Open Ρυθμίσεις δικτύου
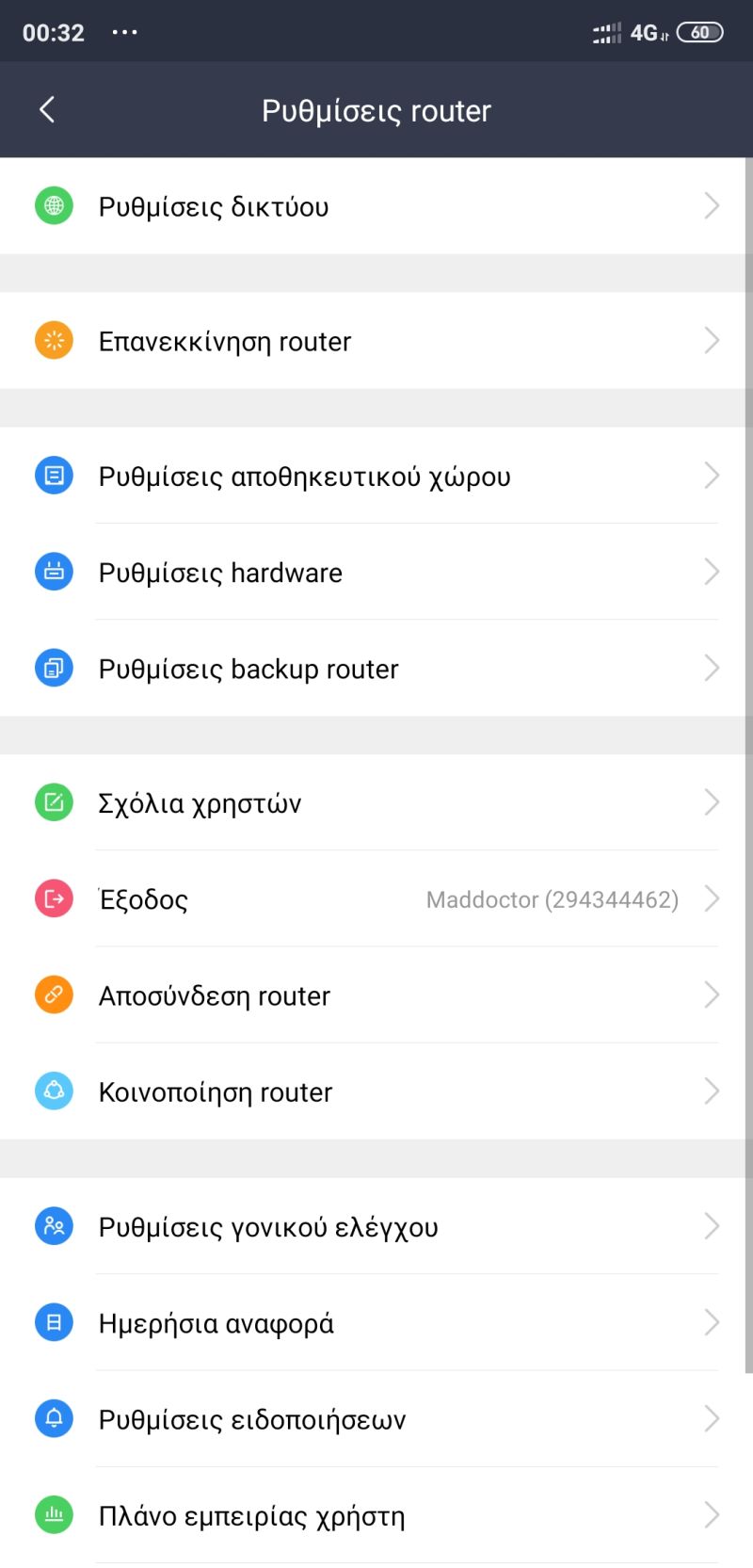The height and width of the screenshot is (1568, 753). pos(376,206)
